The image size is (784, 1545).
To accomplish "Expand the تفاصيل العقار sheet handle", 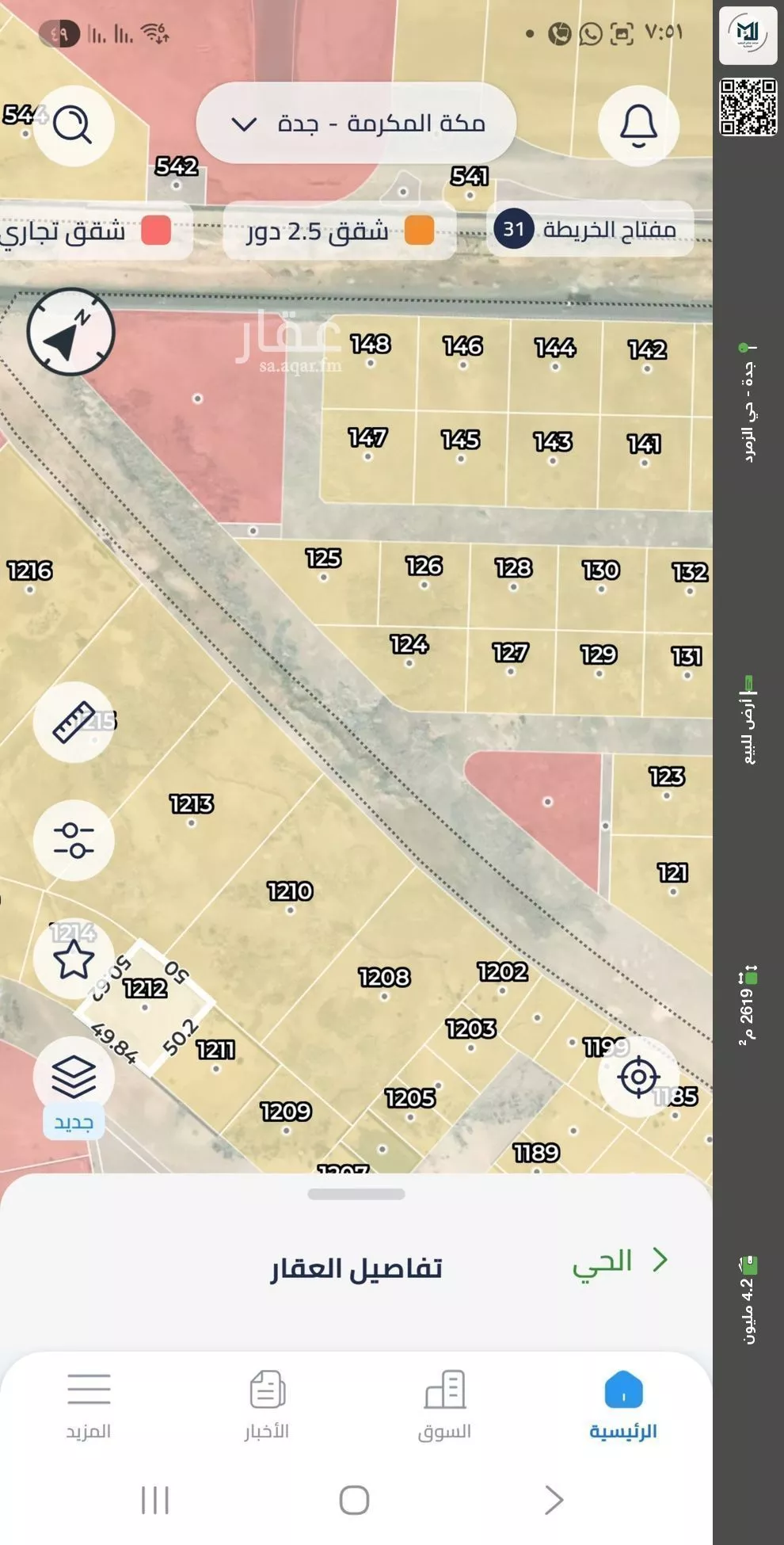I will point(356,1194).
